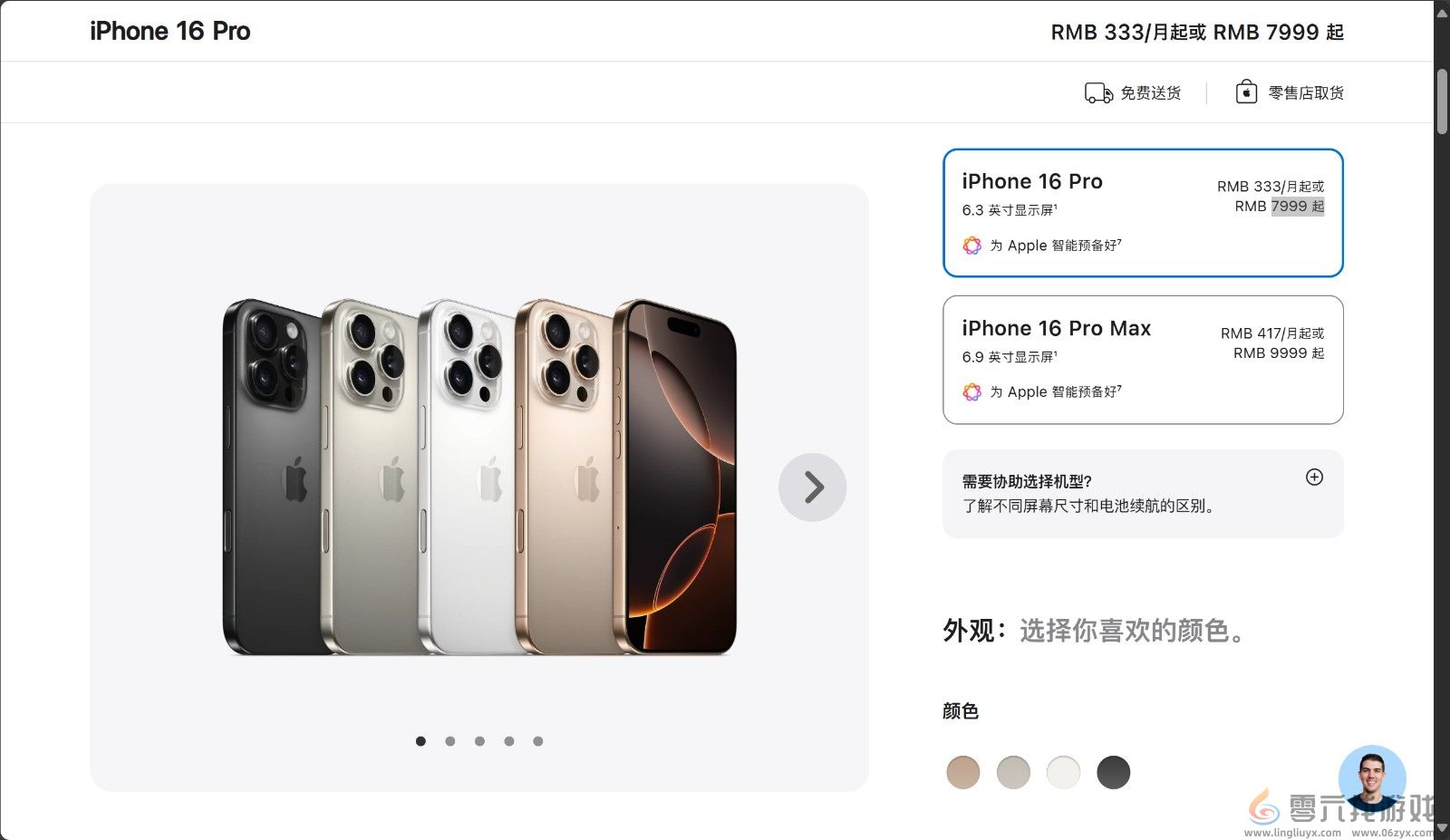Image resolution: width=1450 pixels, height=840 pixels.
Task: Jump to the last gallery page dot
Action: [538, 741]
